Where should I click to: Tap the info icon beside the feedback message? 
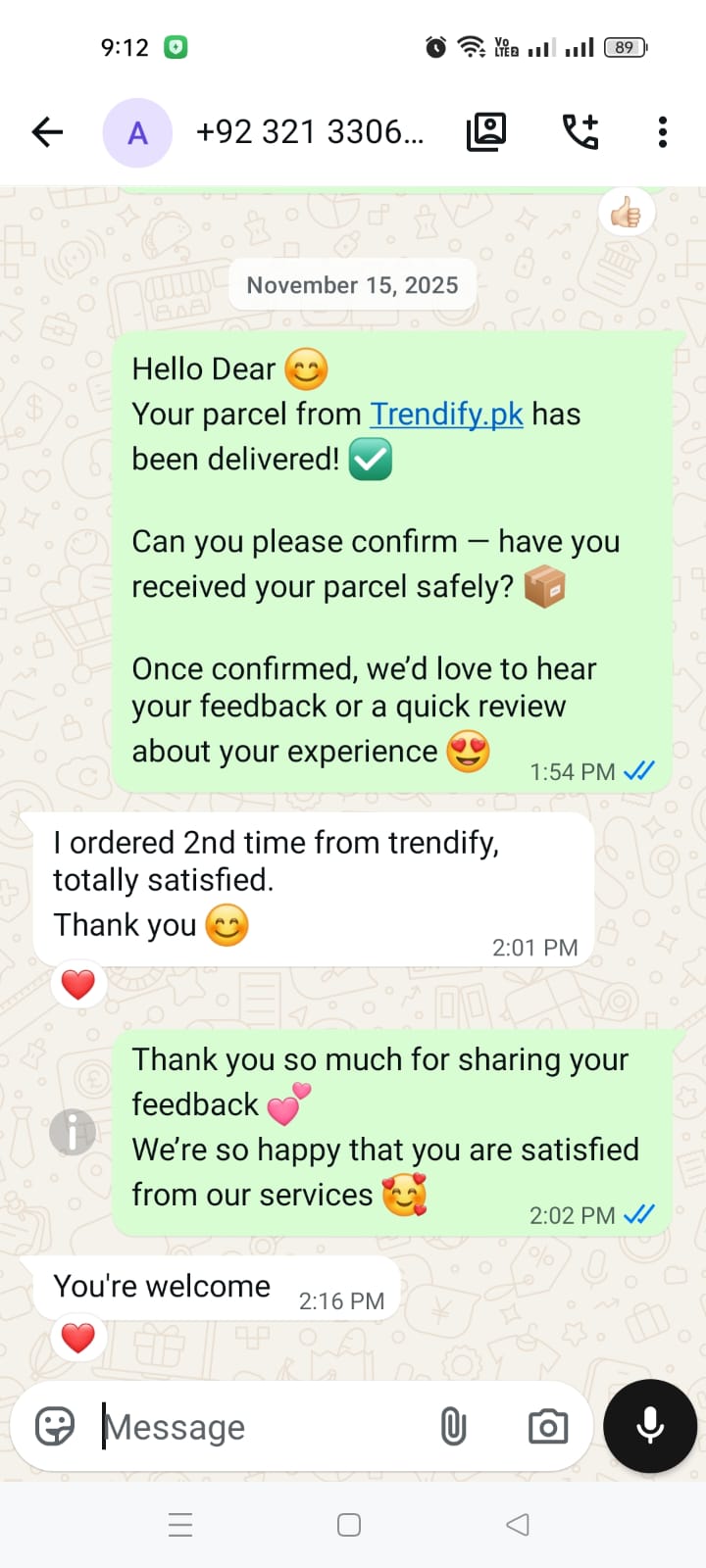(x=74, y=1132)
